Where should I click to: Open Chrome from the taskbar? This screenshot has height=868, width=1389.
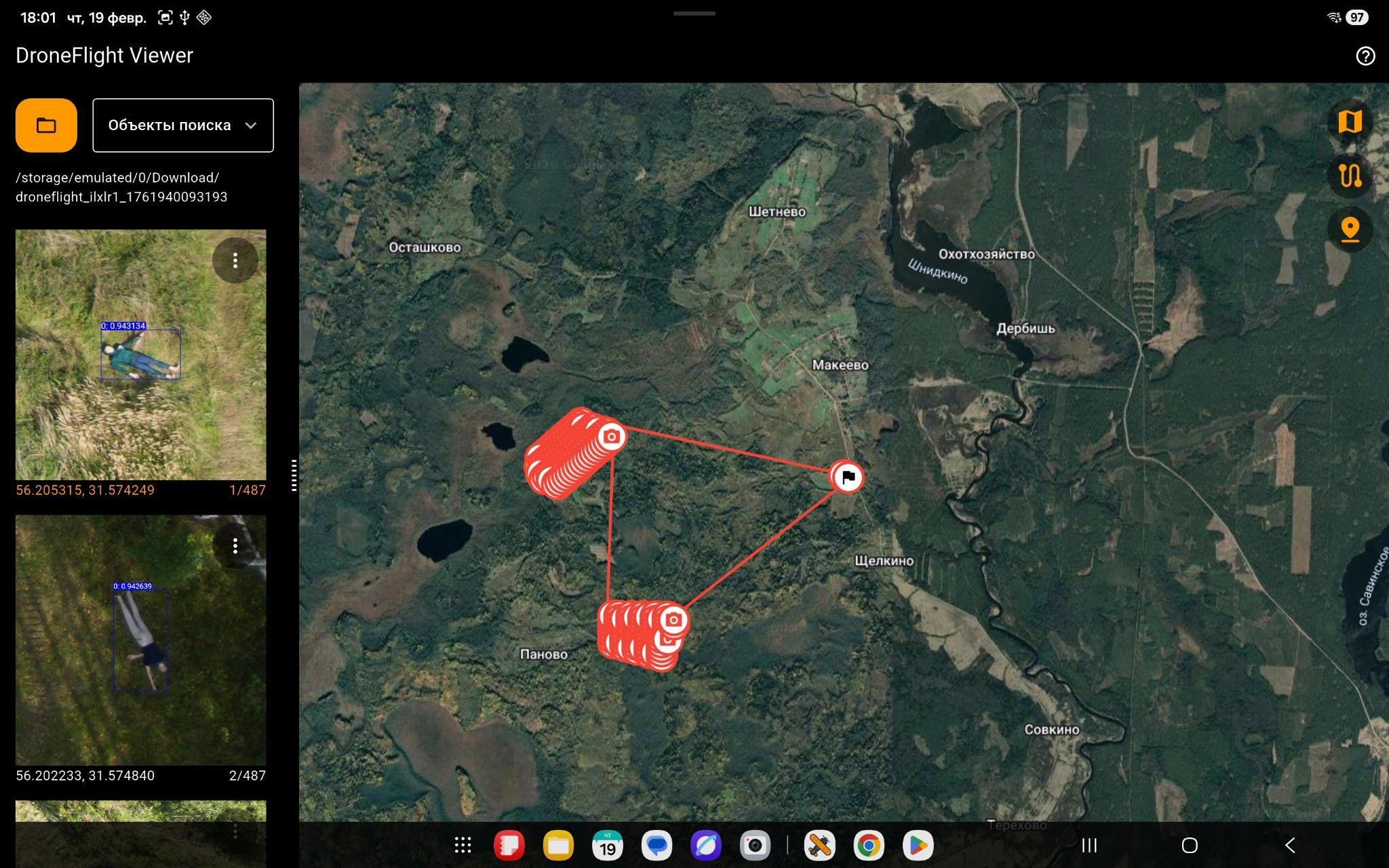click(x=869, y=845)
